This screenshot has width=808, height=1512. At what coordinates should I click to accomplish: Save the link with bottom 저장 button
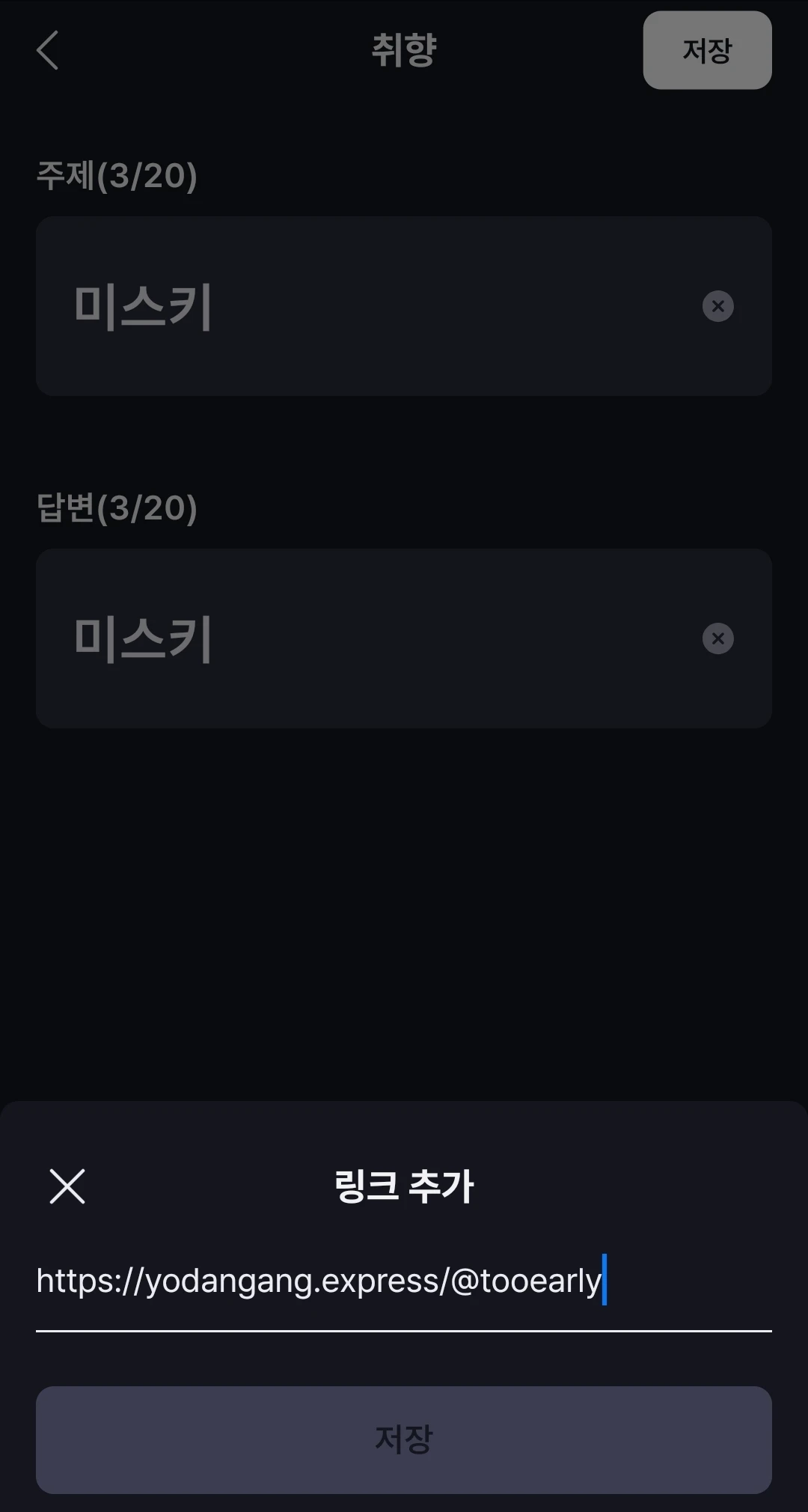(404, 1439)
